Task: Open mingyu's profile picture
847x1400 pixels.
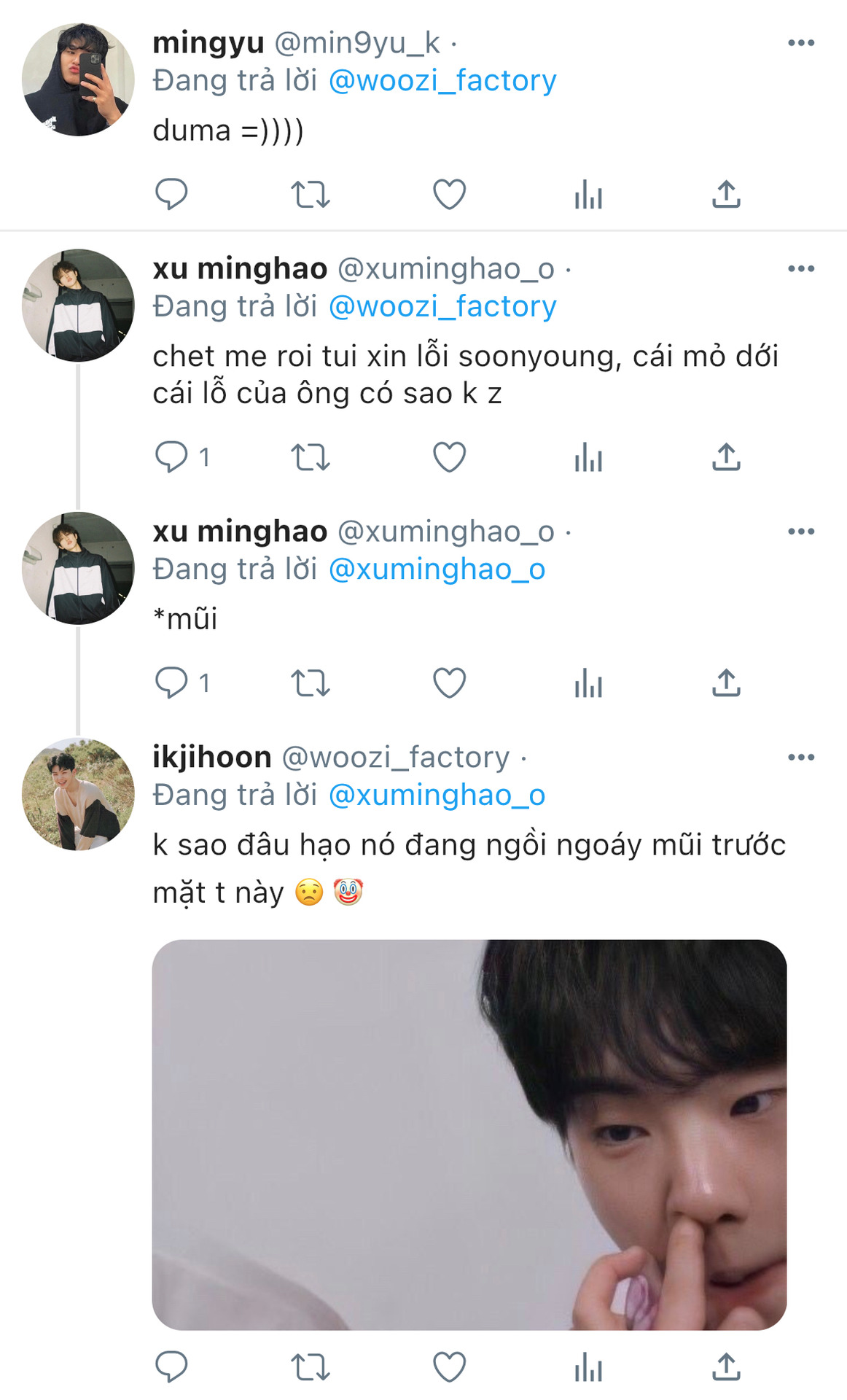Action: point(78,79)
